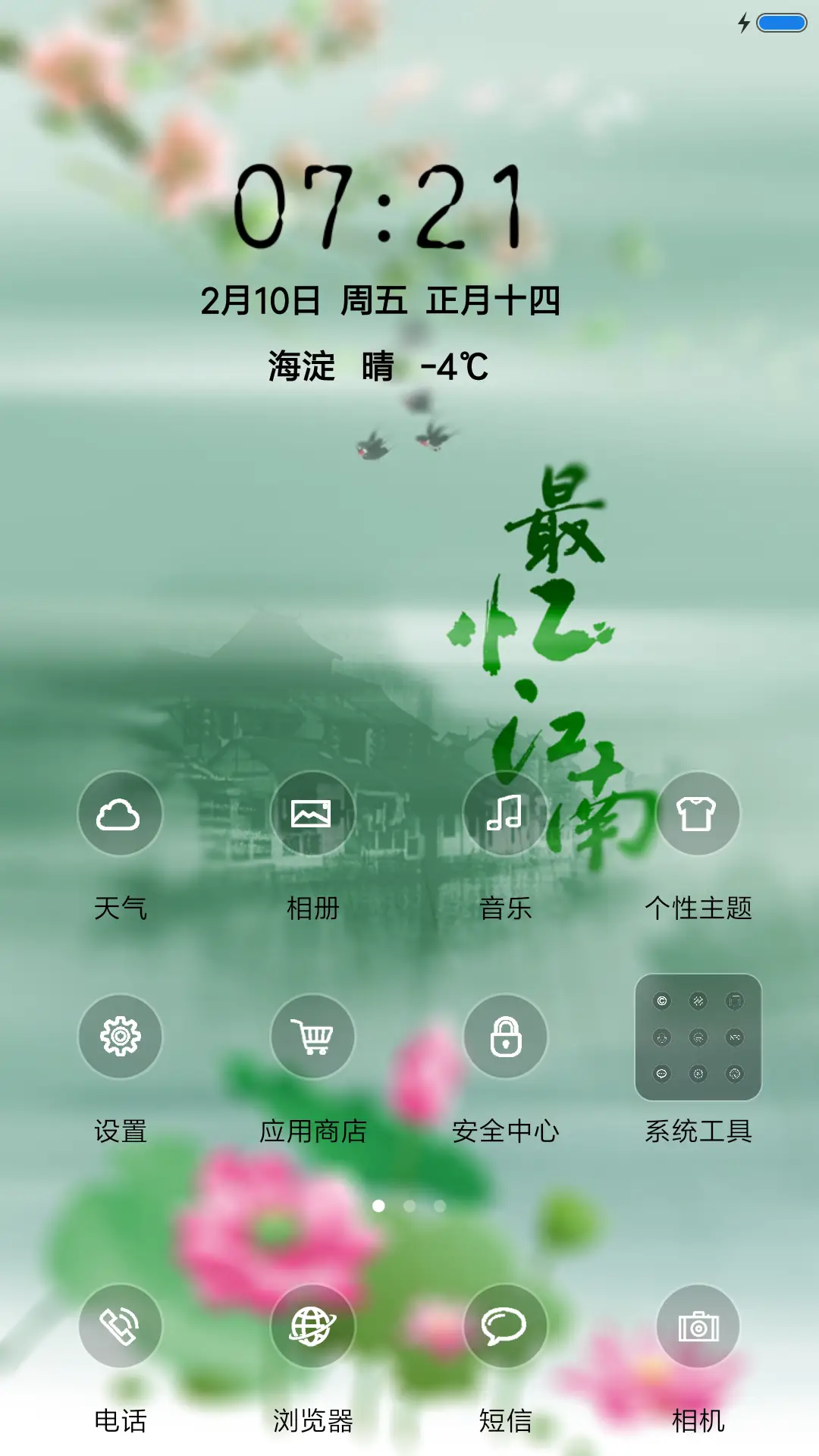Launch the 应用商店 app store
This screenshot has height=1456, width=819.
click(312, 1037)
